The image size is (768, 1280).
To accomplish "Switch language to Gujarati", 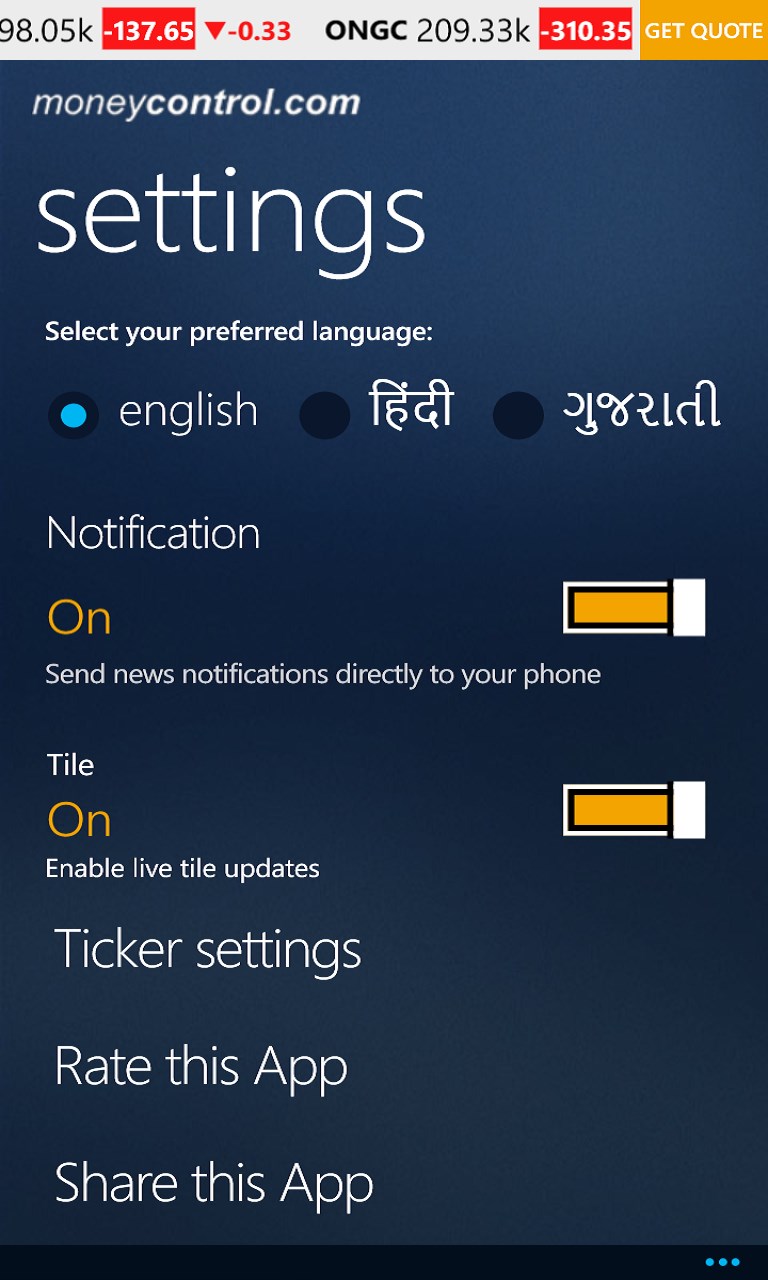I will point(518,415).
